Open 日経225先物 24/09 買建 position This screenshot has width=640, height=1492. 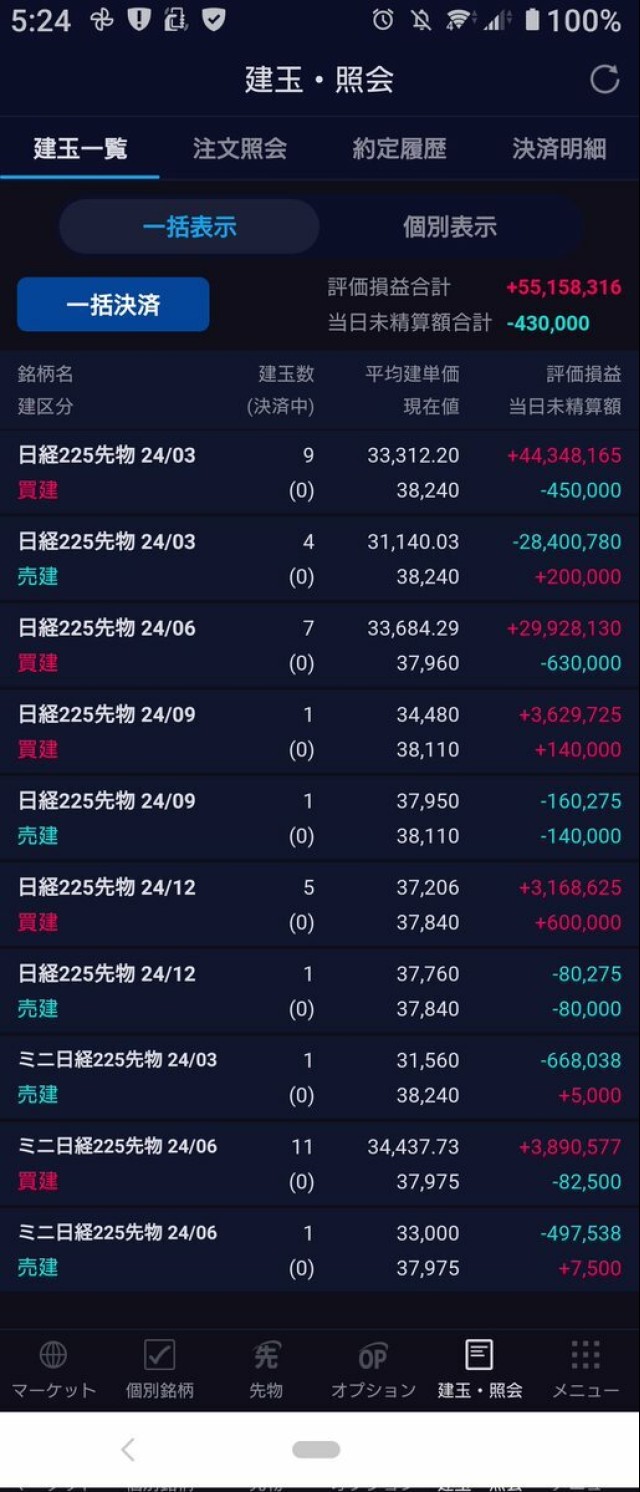click(320, 731)
